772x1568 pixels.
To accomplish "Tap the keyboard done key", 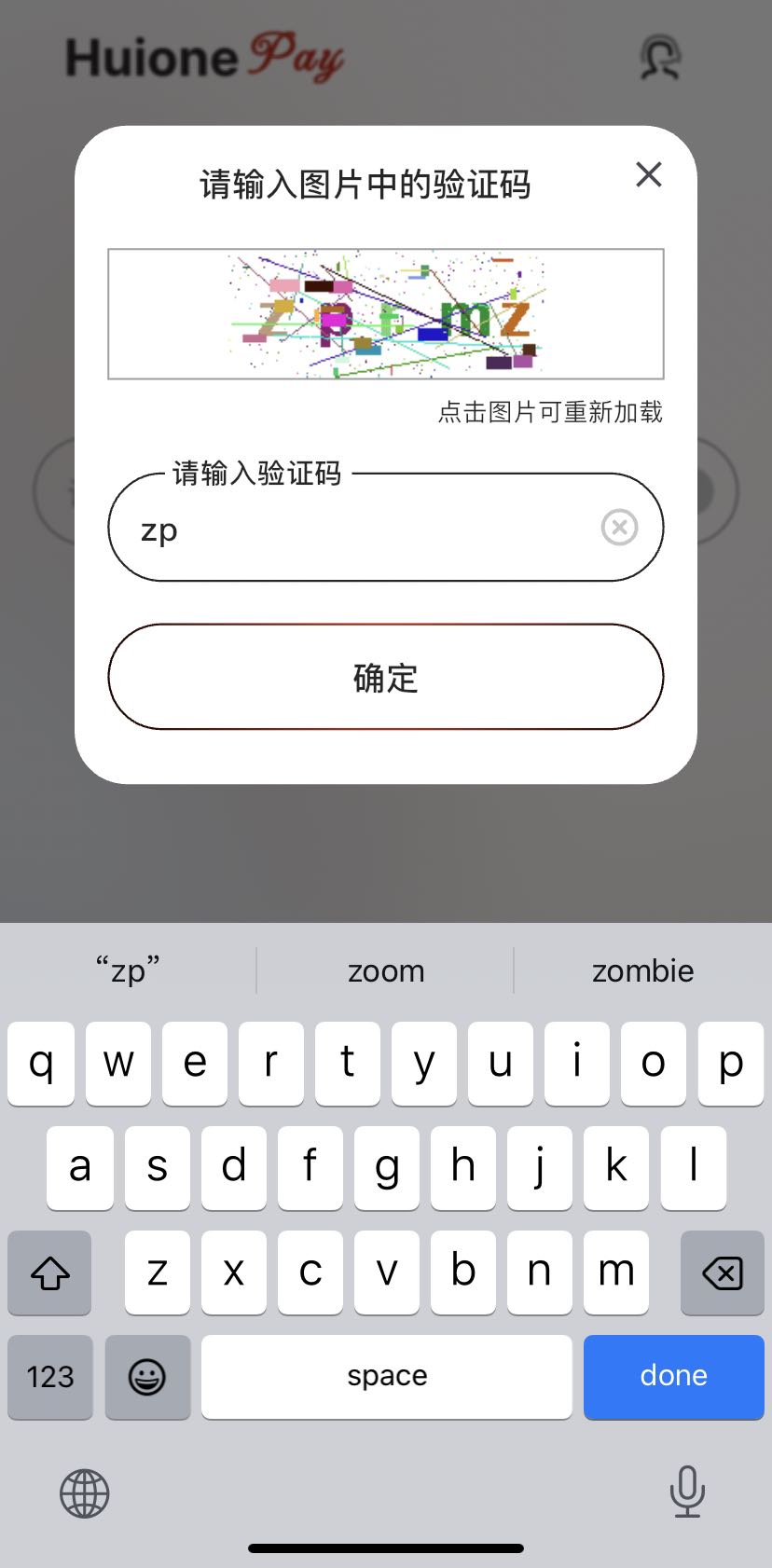I will tap(673, 1376).
